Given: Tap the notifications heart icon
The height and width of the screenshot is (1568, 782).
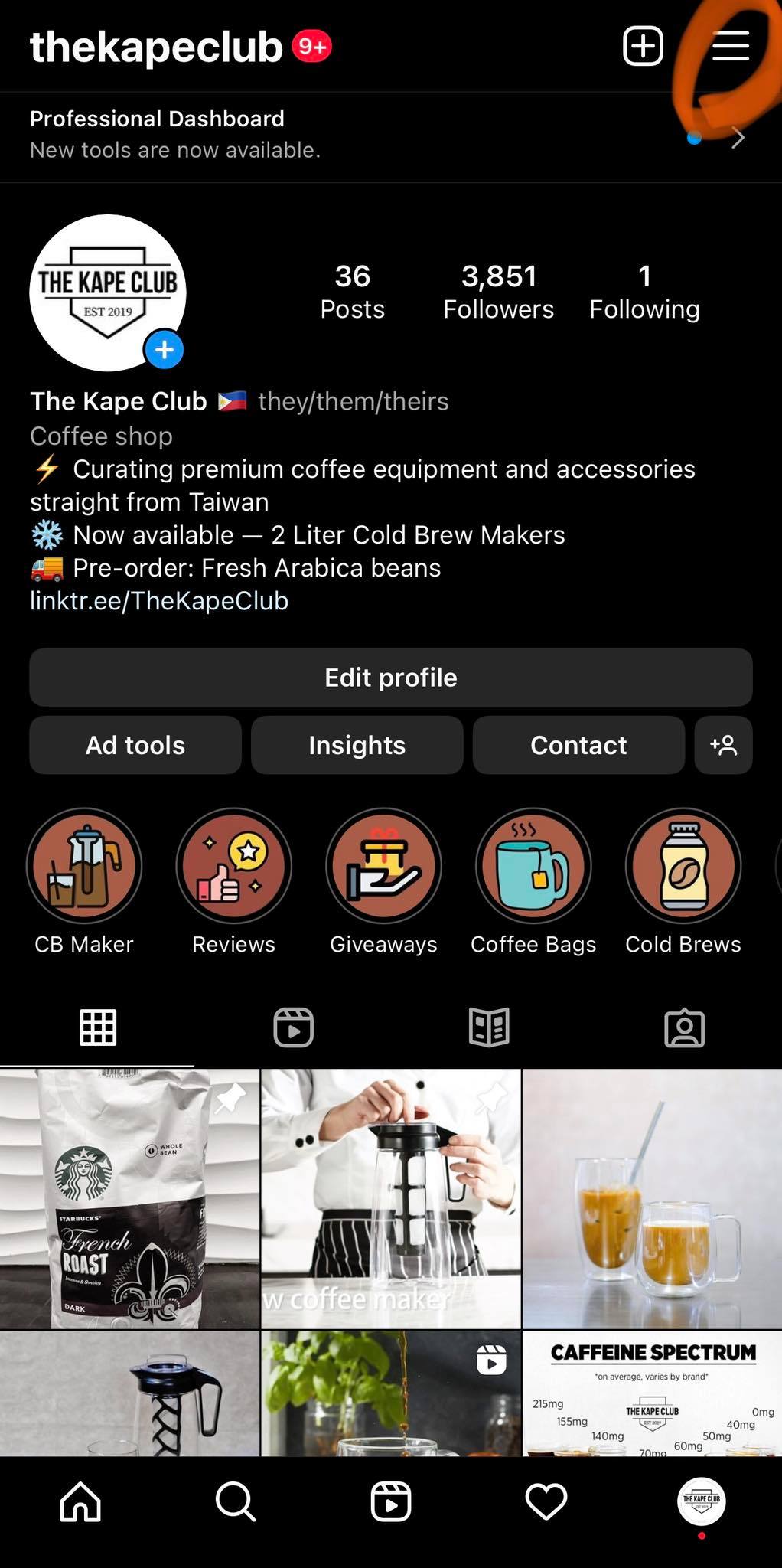Looking at the screenshot, I should (x=545, y=1502).
